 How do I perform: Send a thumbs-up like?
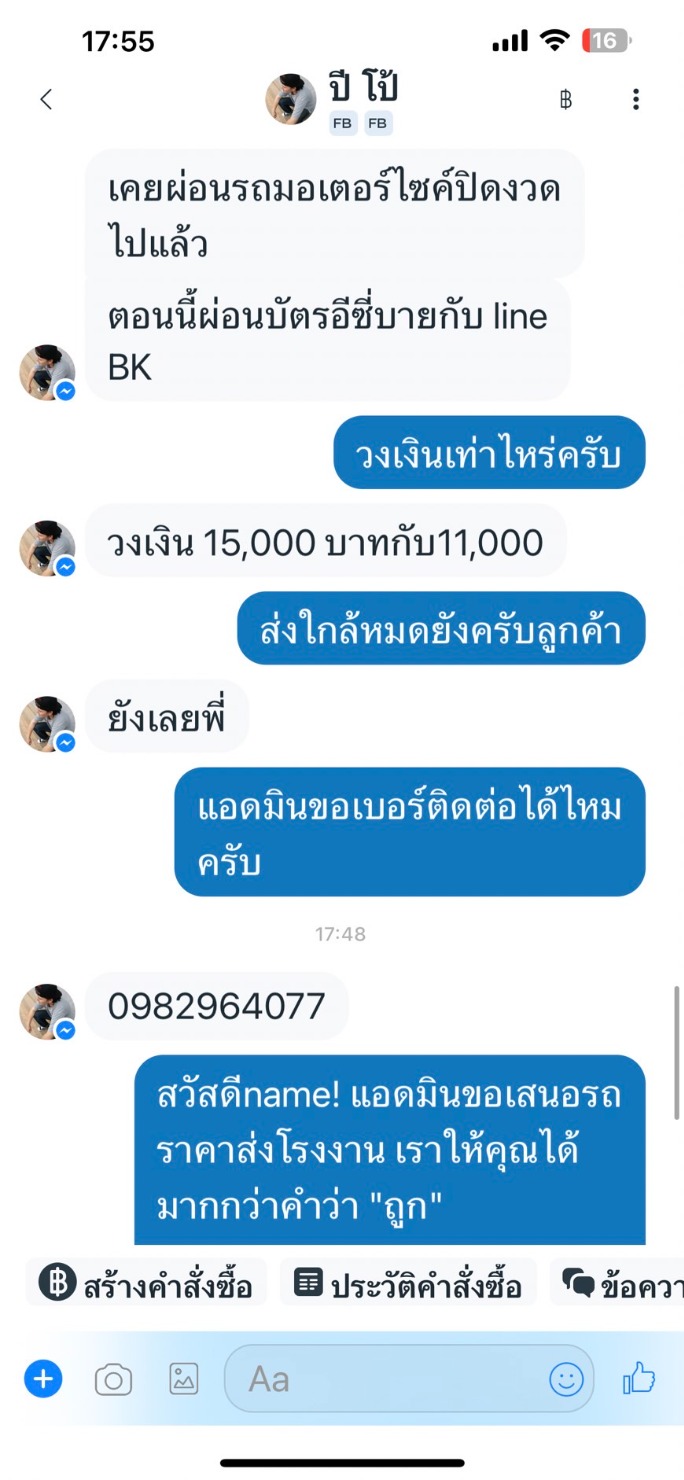638,1380
